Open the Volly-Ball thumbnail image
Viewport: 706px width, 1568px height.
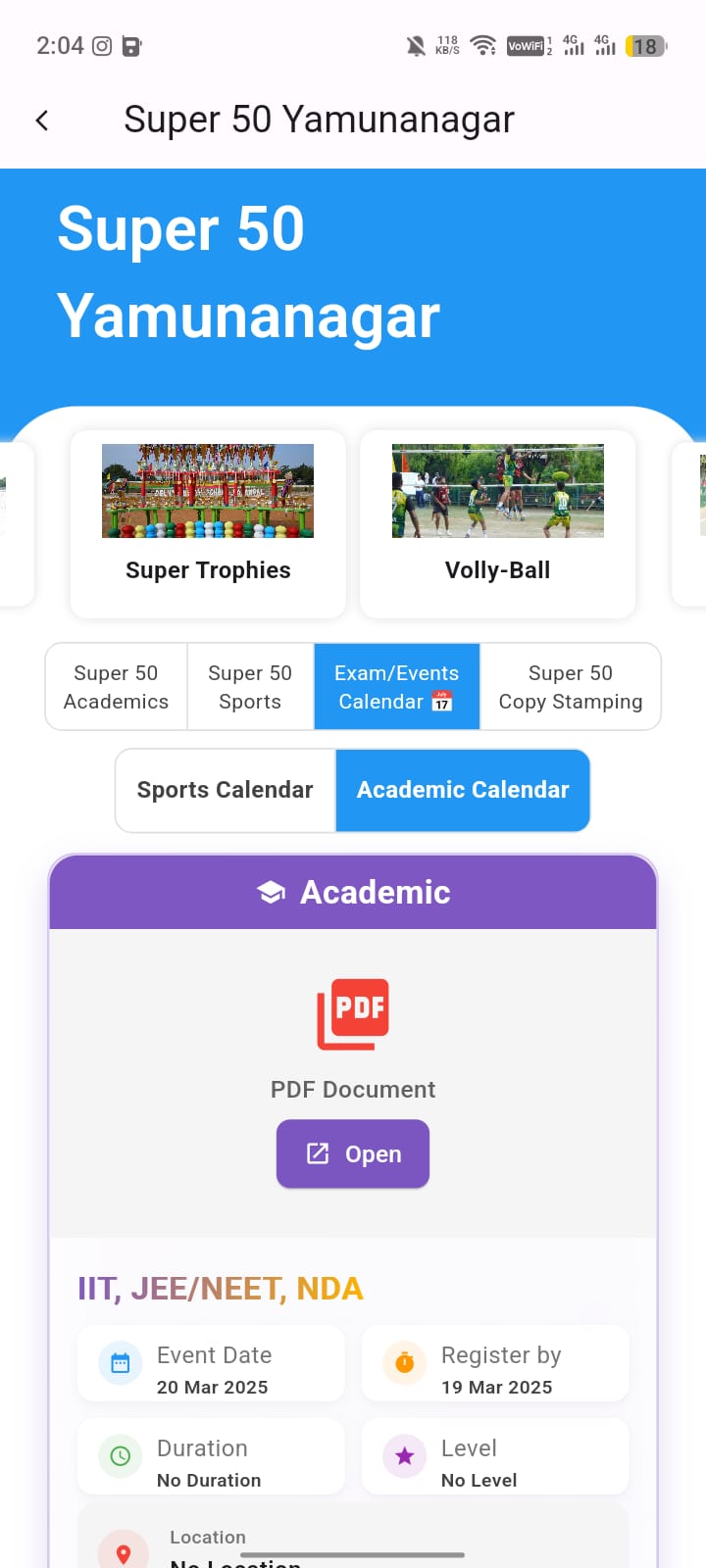click(x=497, y=491)
